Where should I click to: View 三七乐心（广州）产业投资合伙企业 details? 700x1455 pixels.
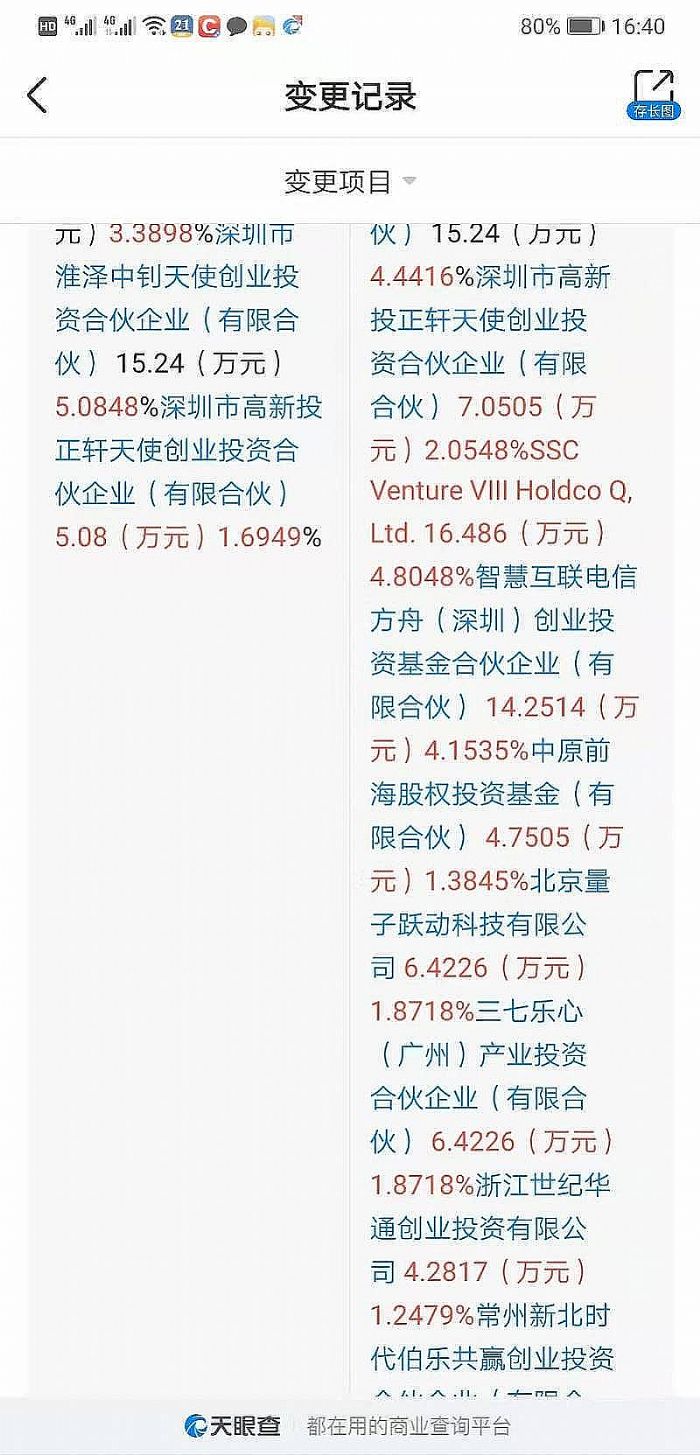tap(478, 1055)
